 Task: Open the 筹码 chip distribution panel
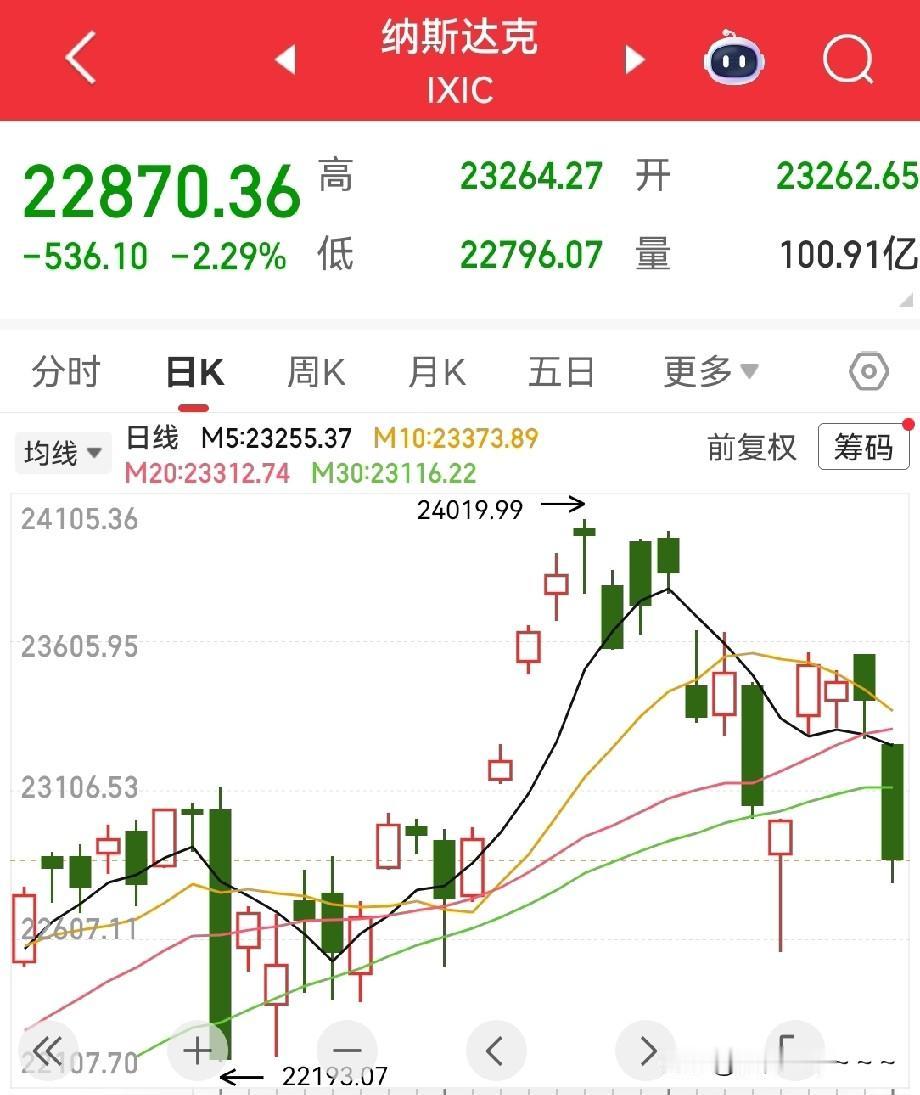[x=862, y=449]
